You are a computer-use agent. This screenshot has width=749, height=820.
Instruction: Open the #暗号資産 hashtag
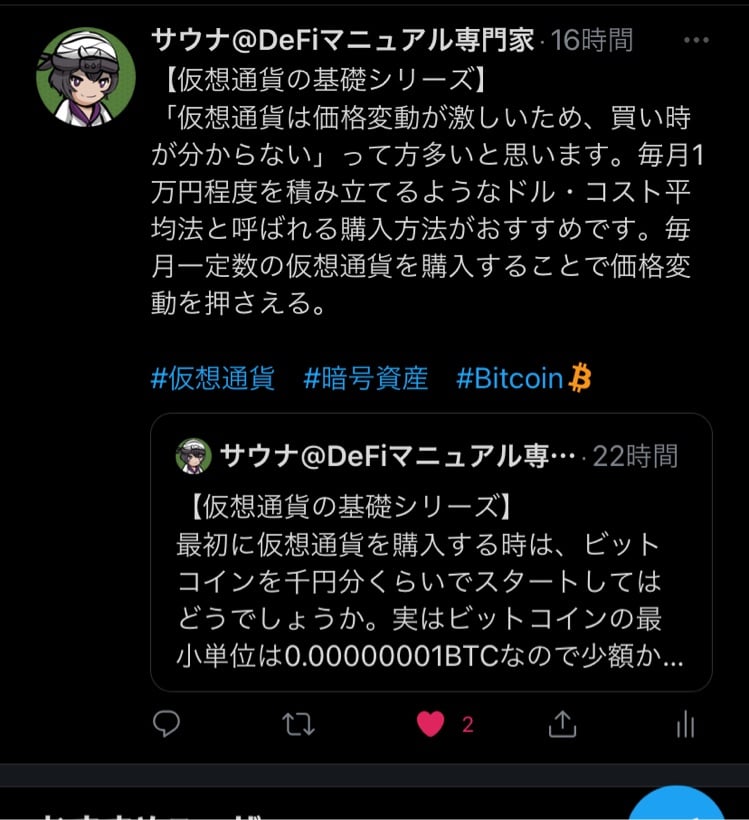point(365,378)
